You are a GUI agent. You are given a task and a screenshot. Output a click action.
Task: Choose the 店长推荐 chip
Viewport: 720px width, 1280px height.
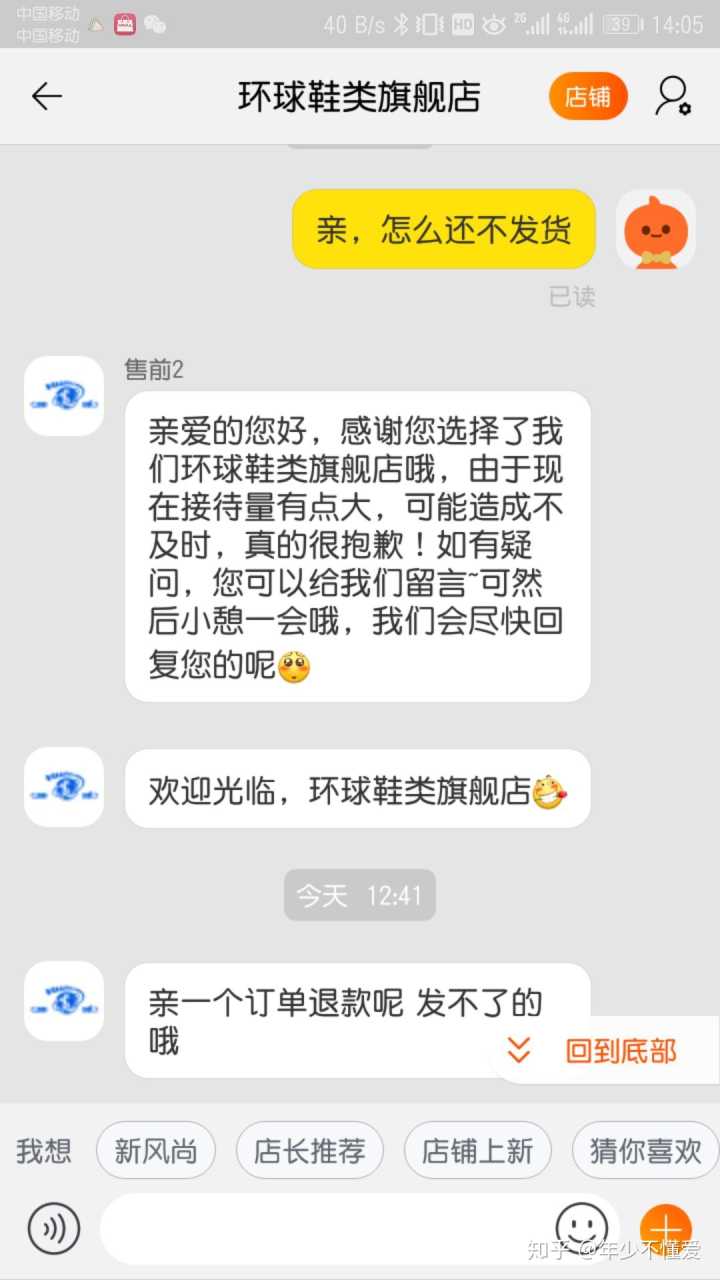(x=309, y=1151)
